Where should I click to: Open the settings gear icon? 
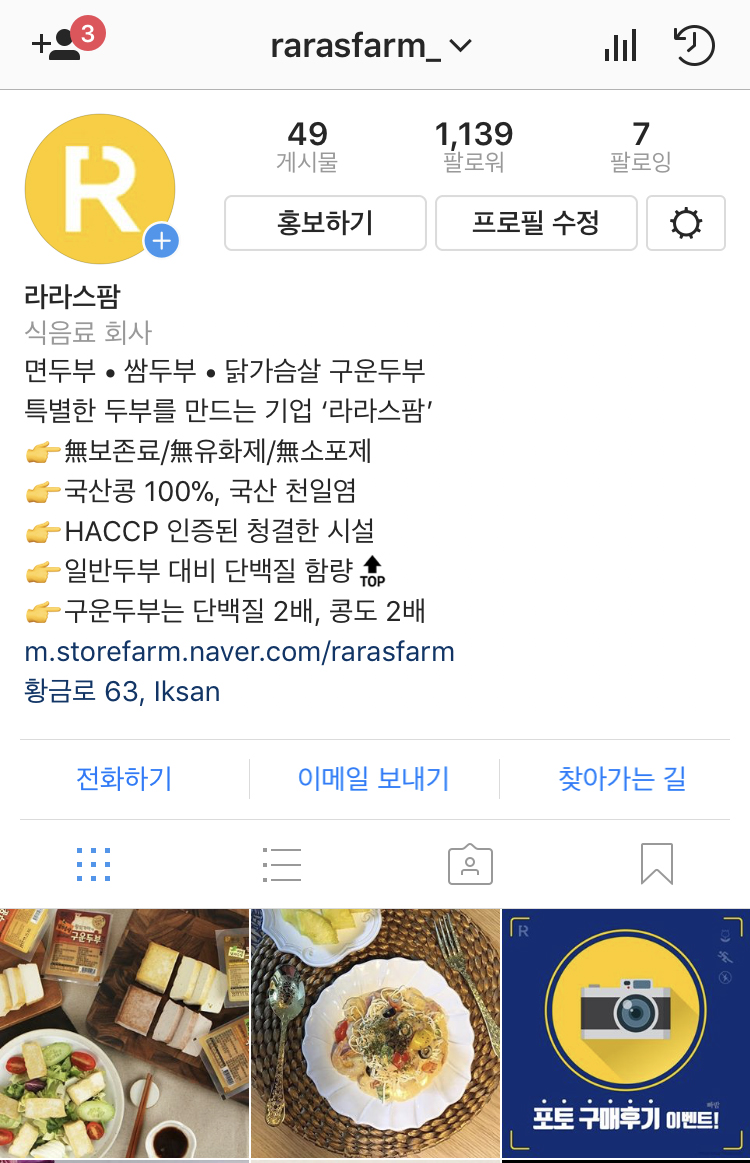(686, 223)
